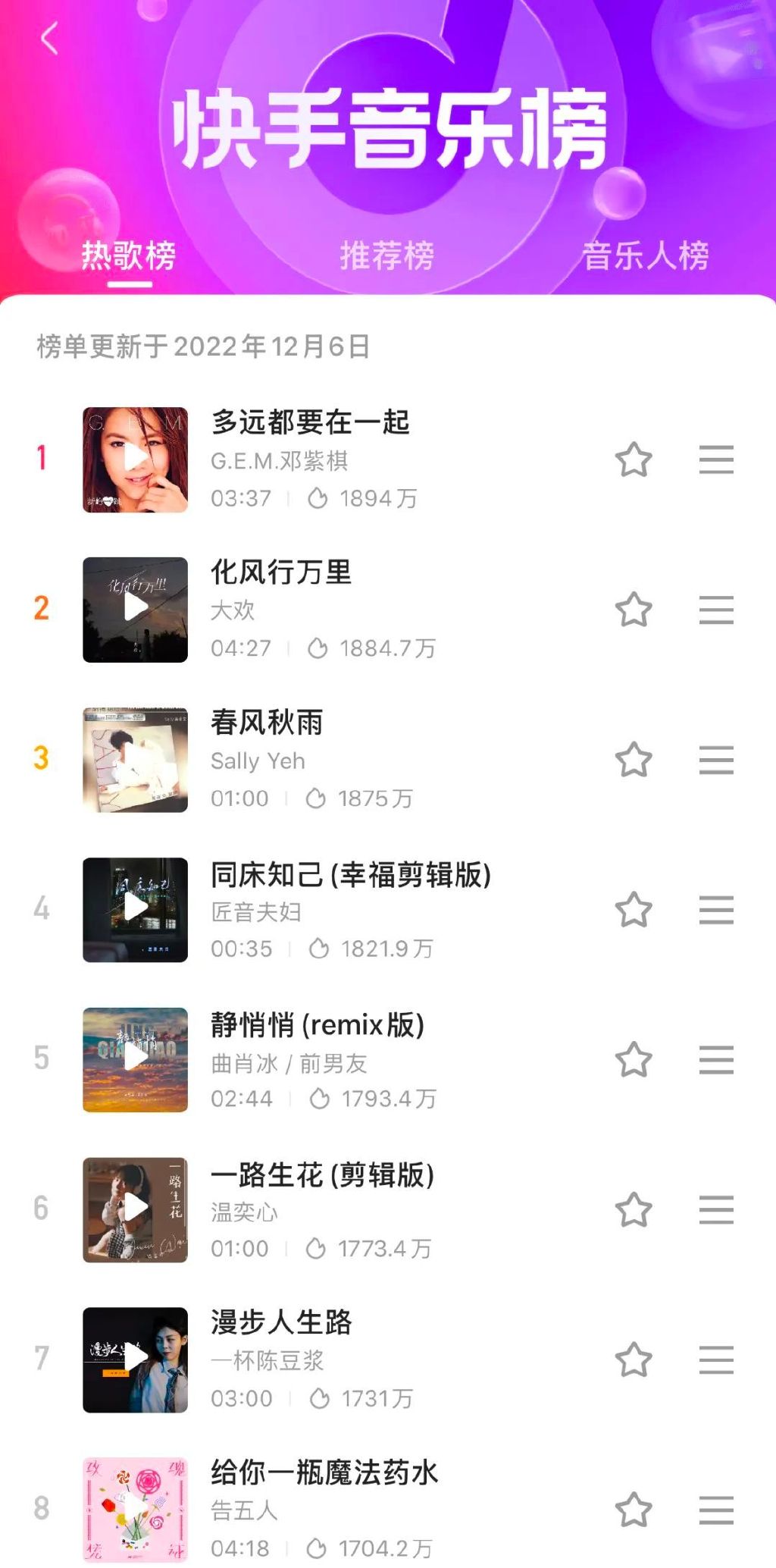
Task: Favorite the song 化风行万里
Action: click(x=634, y=610)
